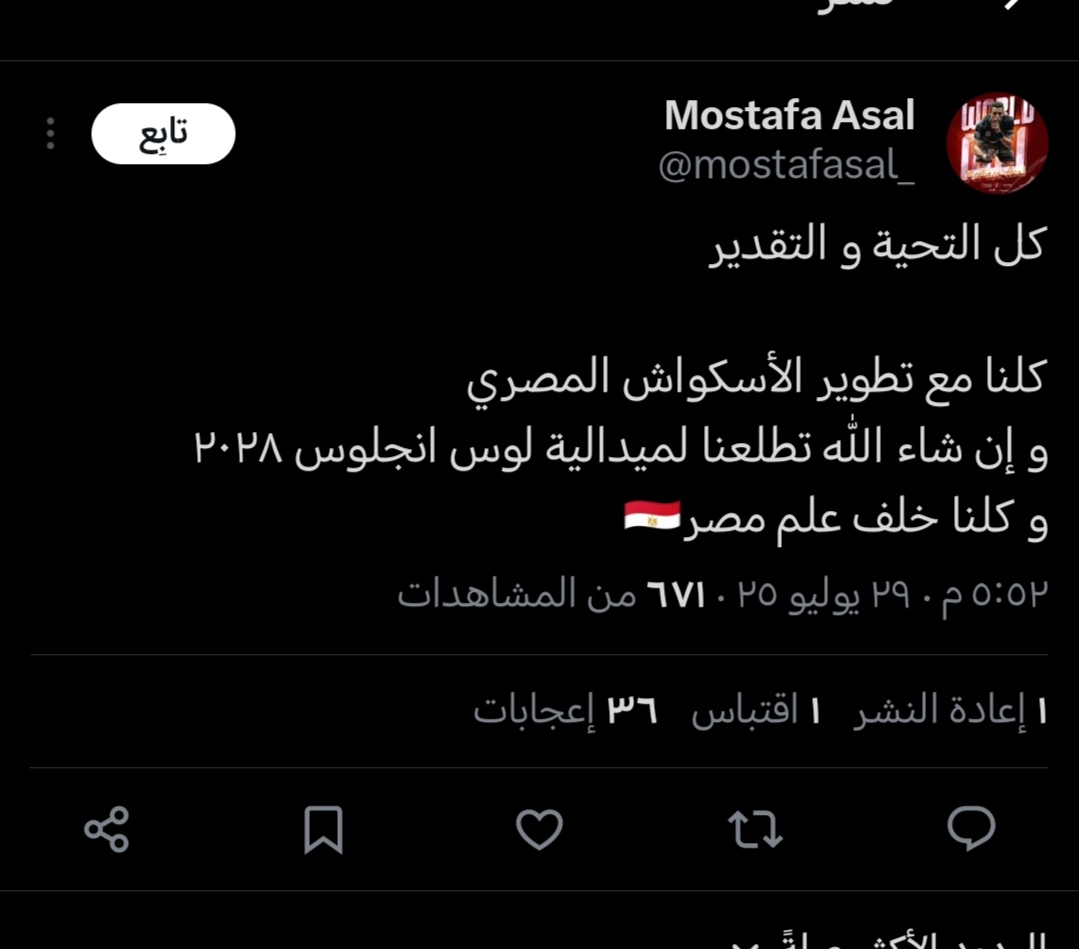
Task: Bookmark this post
Action: tap(323, 829)
